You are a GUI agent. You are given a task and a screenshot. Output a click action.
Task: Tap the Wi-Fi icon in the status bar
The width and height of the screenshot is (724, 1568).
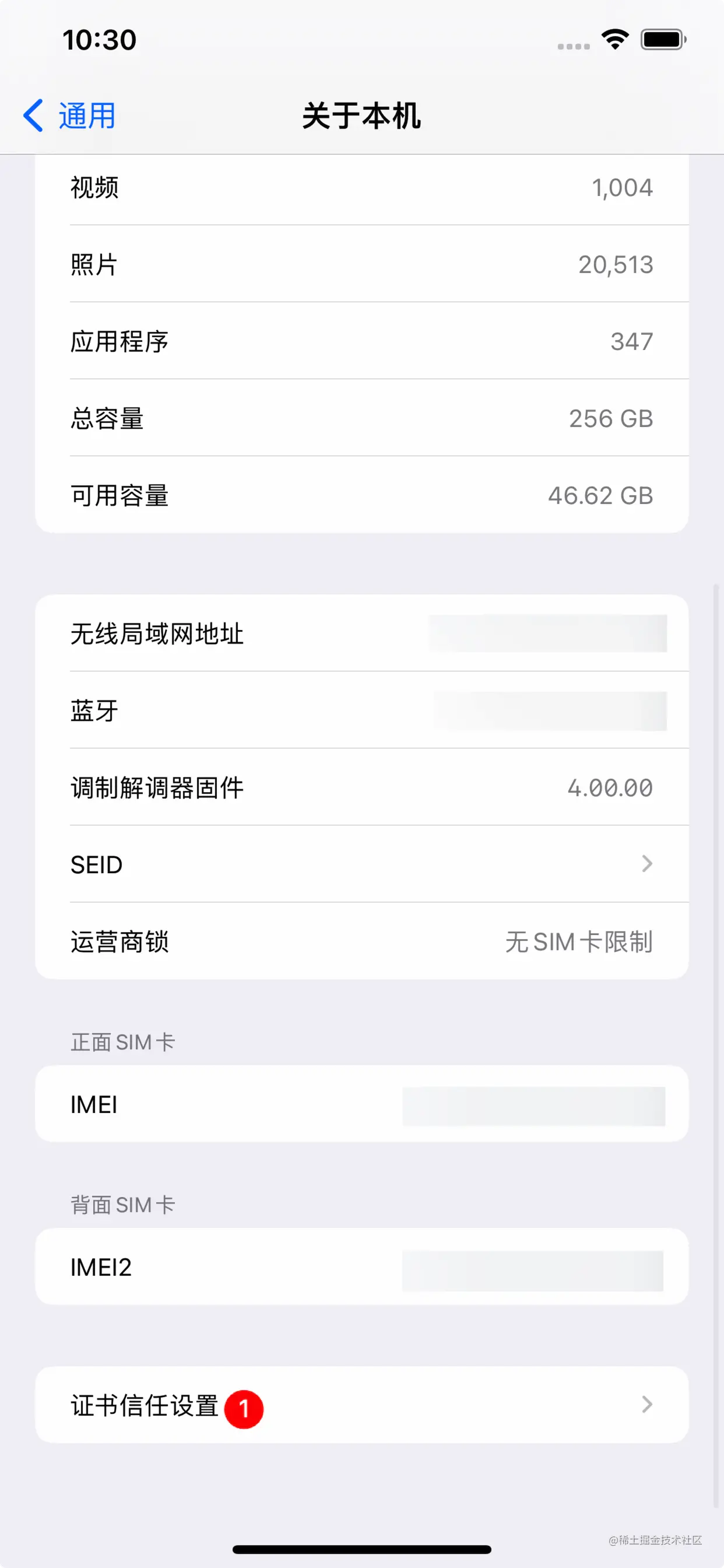614,40
